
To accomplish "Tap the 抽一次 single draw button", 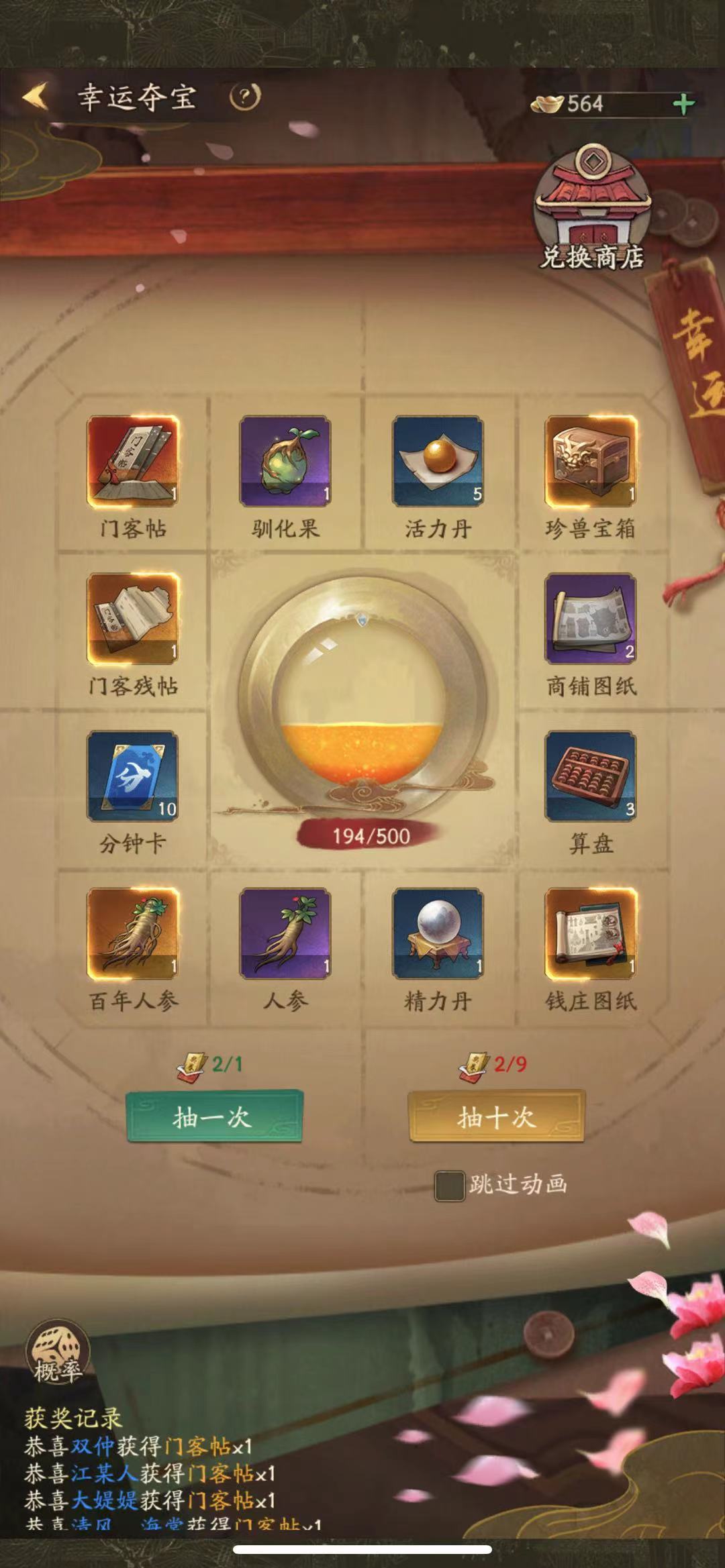I will tap(214, 1116).
